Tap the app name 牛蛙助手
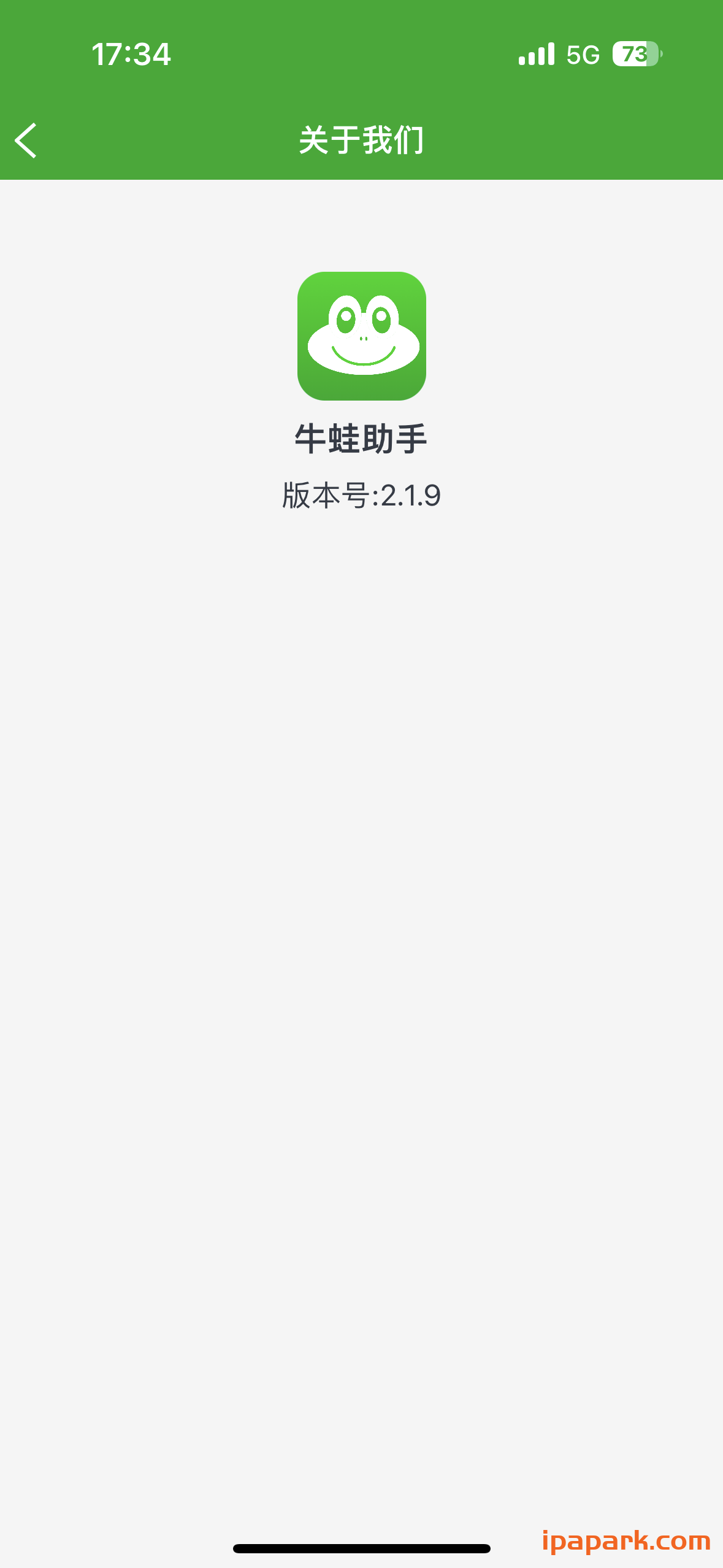Image resolution: width=723 pixels, height=1568 pixels. coord(361,437)
